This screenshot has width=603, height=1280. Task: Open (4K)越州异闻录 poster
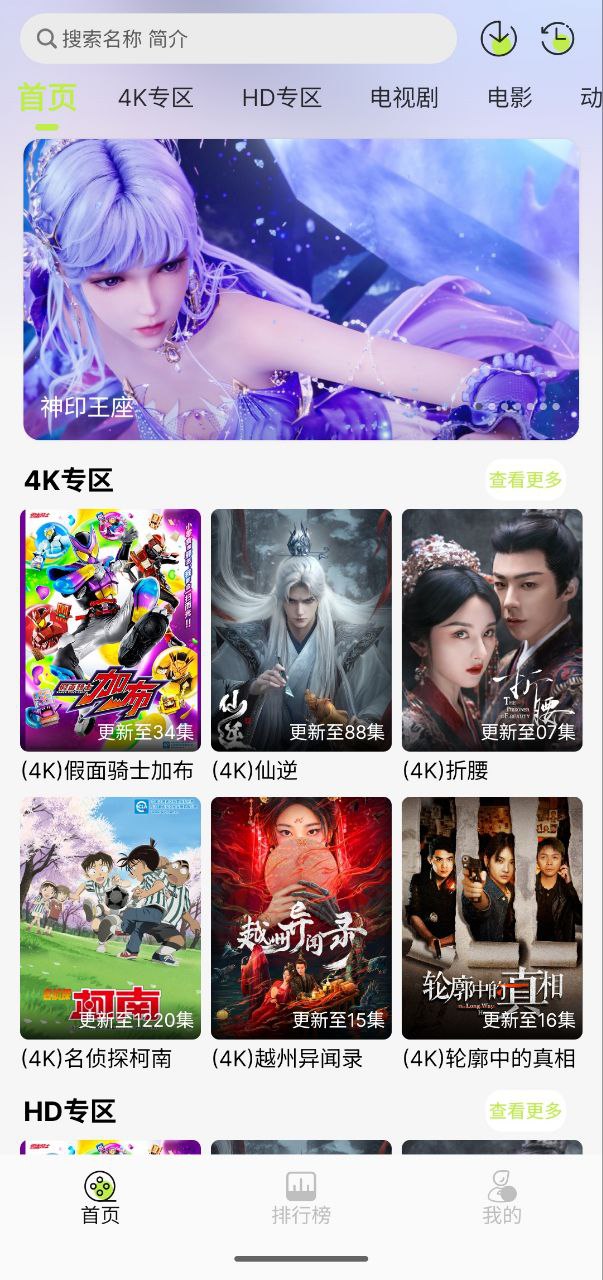click(x=301, y=918)
